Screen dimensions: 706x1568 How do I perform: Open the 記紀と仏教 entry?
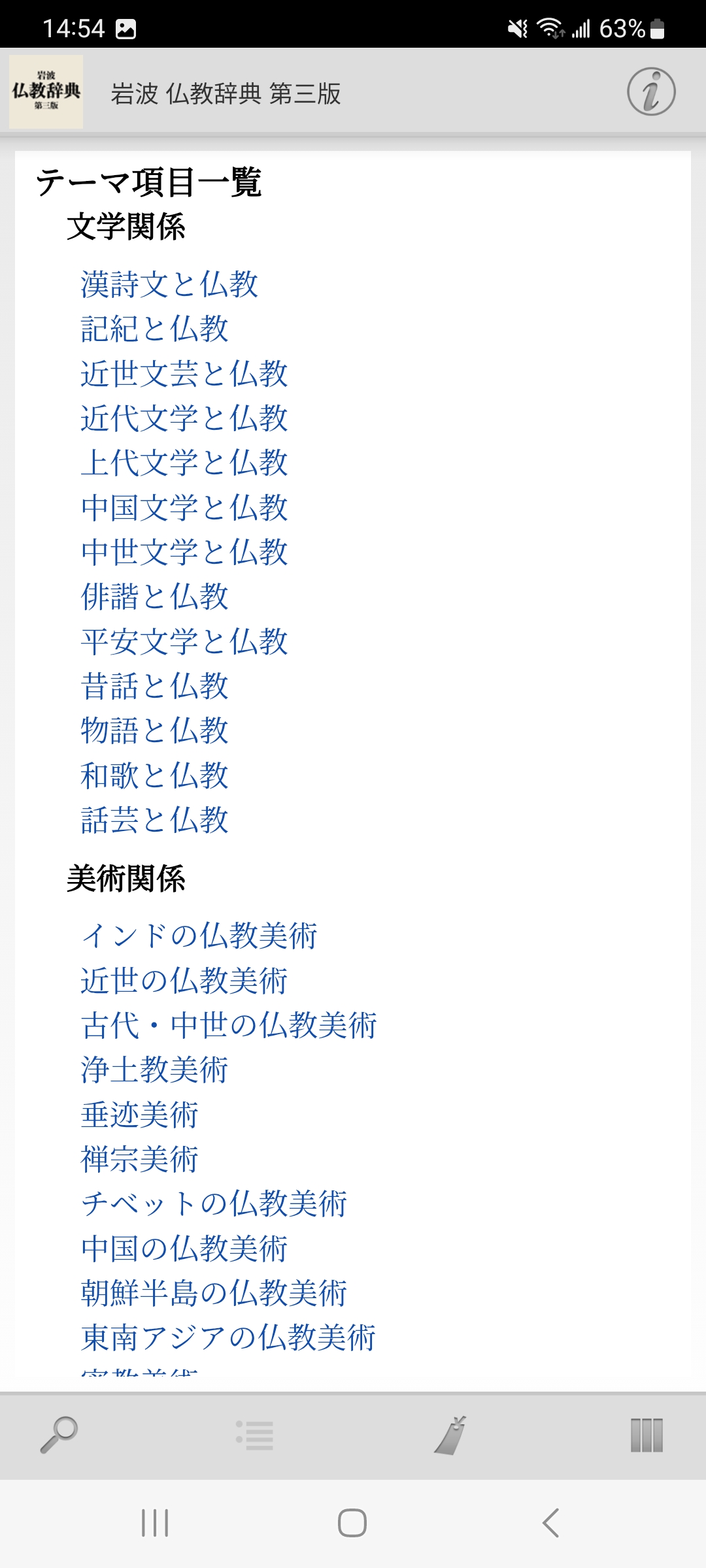(154, 329)
